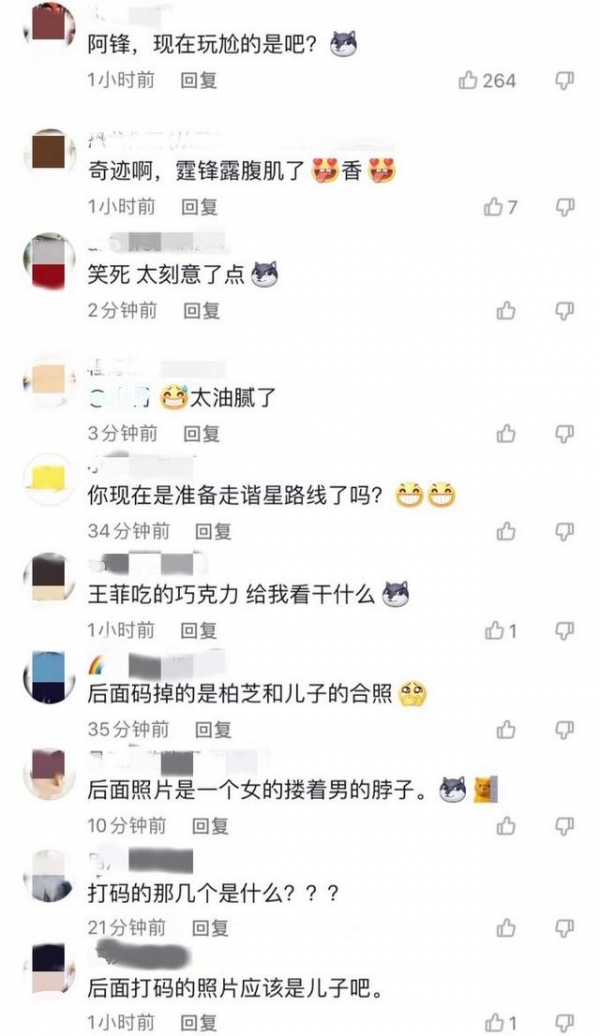The height and width of the screenshot is (1036, 600).
Task: Like the comment "后面码掉的是柏芝和儿子的合照"
Action: [x=507, y=728]
